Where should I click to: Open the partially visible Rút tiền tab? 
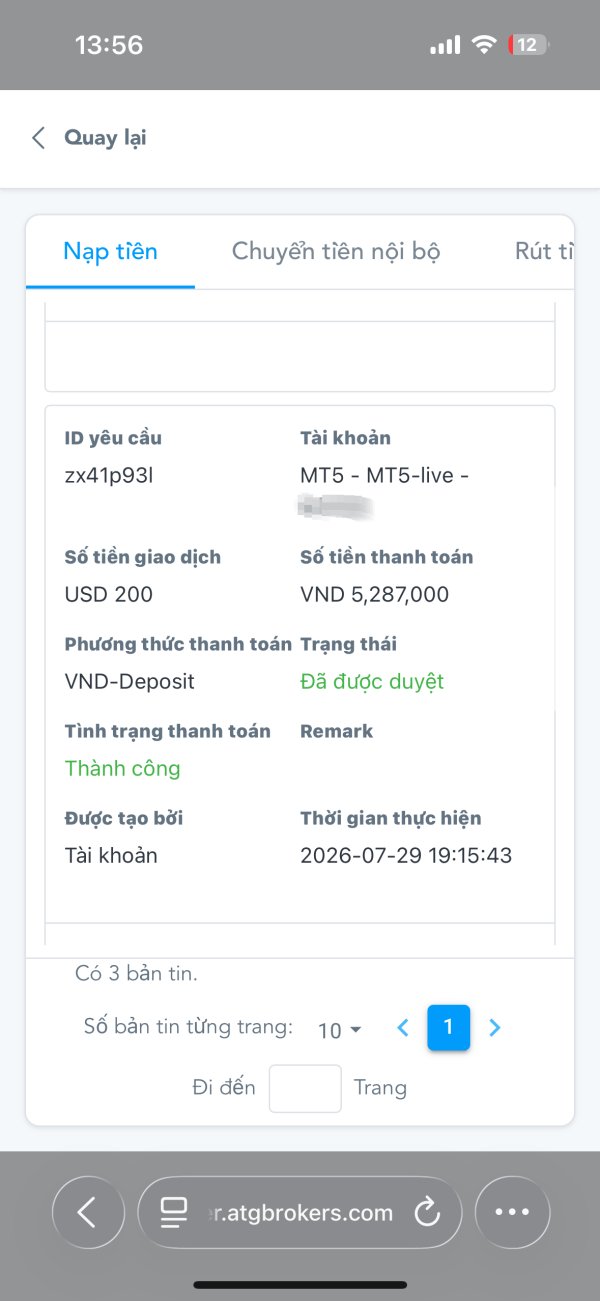click(544, 251)
